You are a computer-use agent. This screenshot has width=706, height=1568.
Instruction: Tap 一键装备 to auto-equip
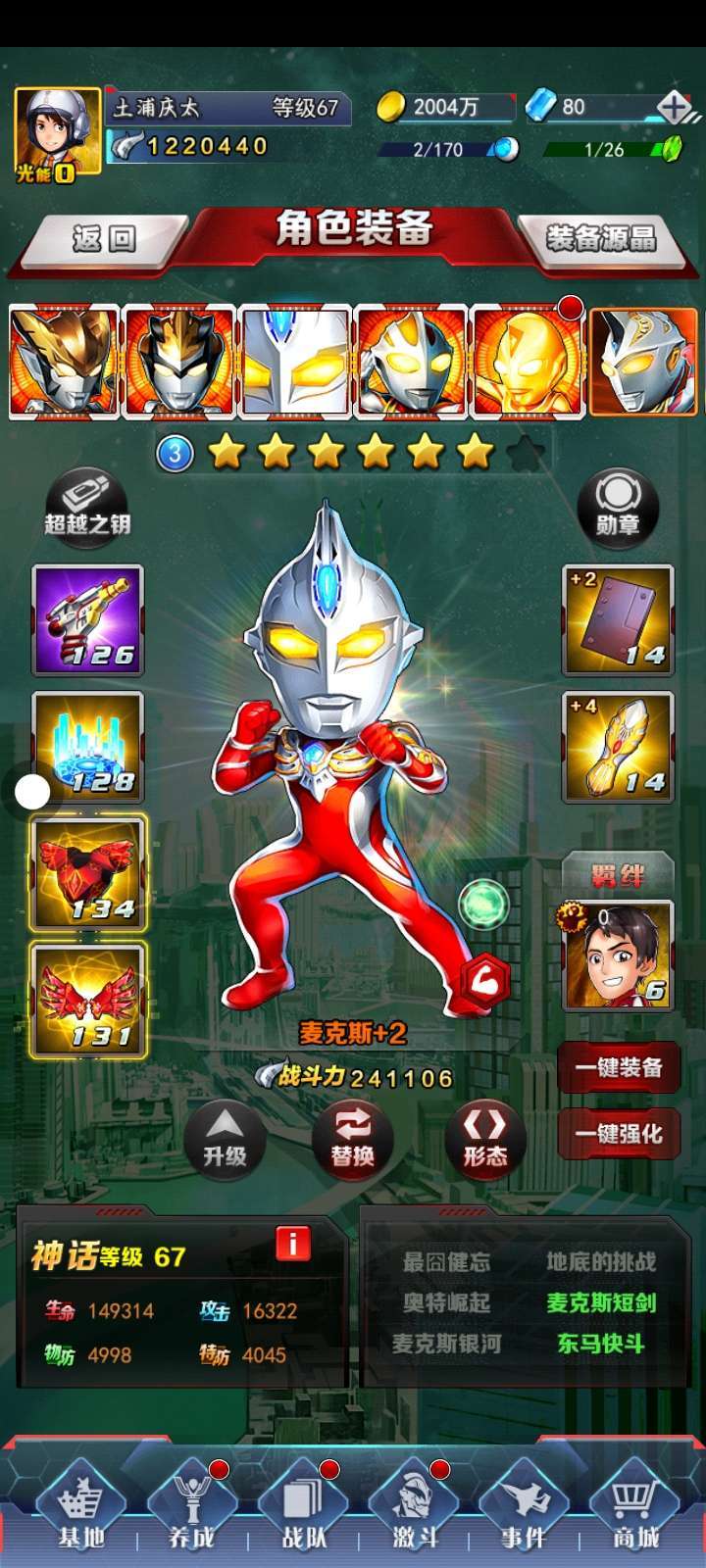coord(619,1068)
